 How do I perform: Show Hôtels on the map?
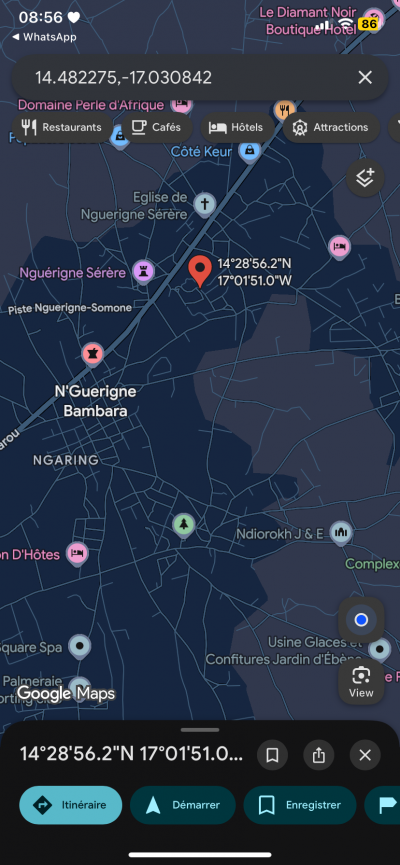[x=234, y=127]
